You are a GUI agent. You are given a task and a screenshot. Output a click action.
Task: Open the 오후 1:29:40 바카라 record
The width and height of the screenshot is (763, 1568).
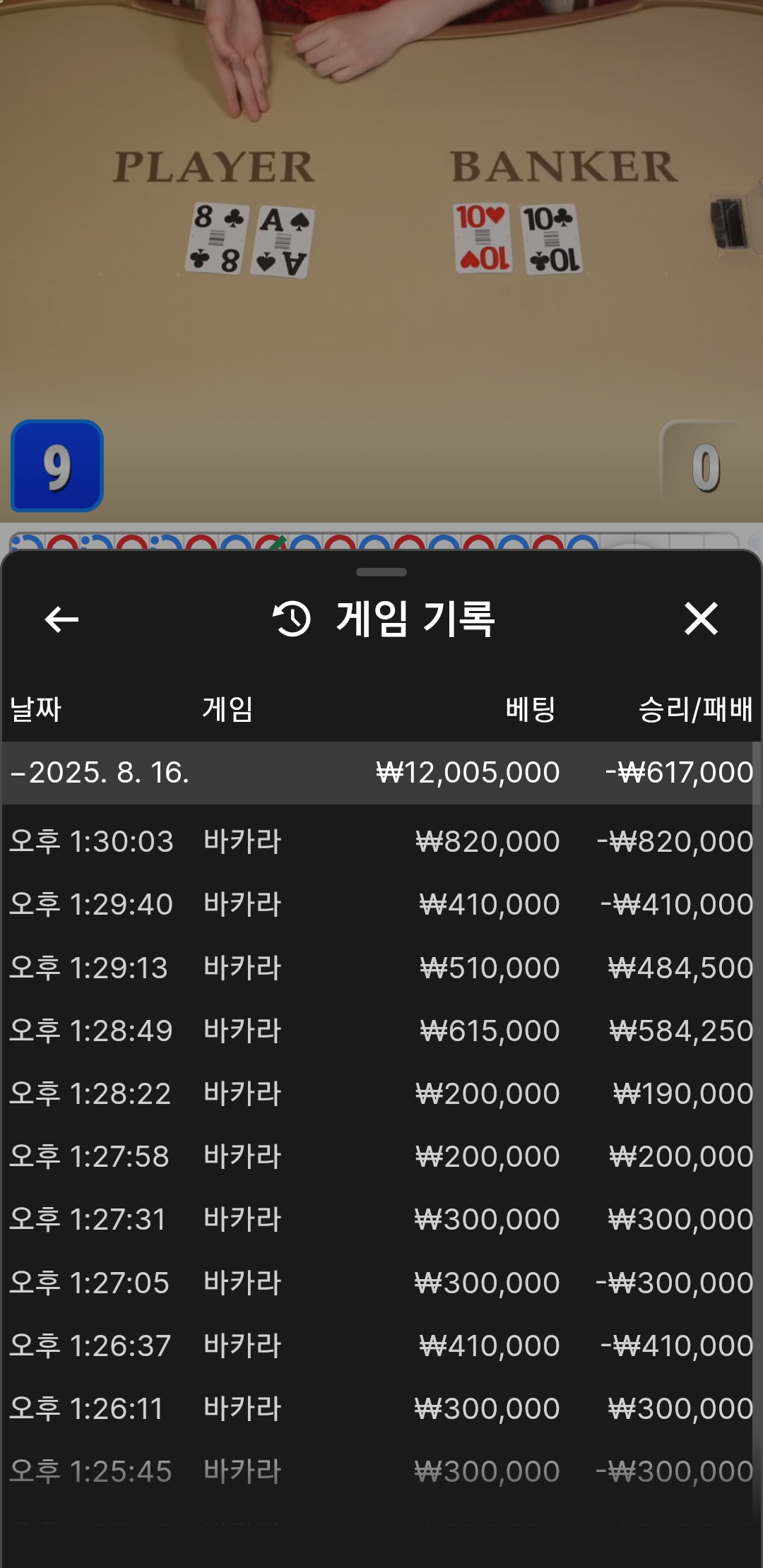point(380,904)
